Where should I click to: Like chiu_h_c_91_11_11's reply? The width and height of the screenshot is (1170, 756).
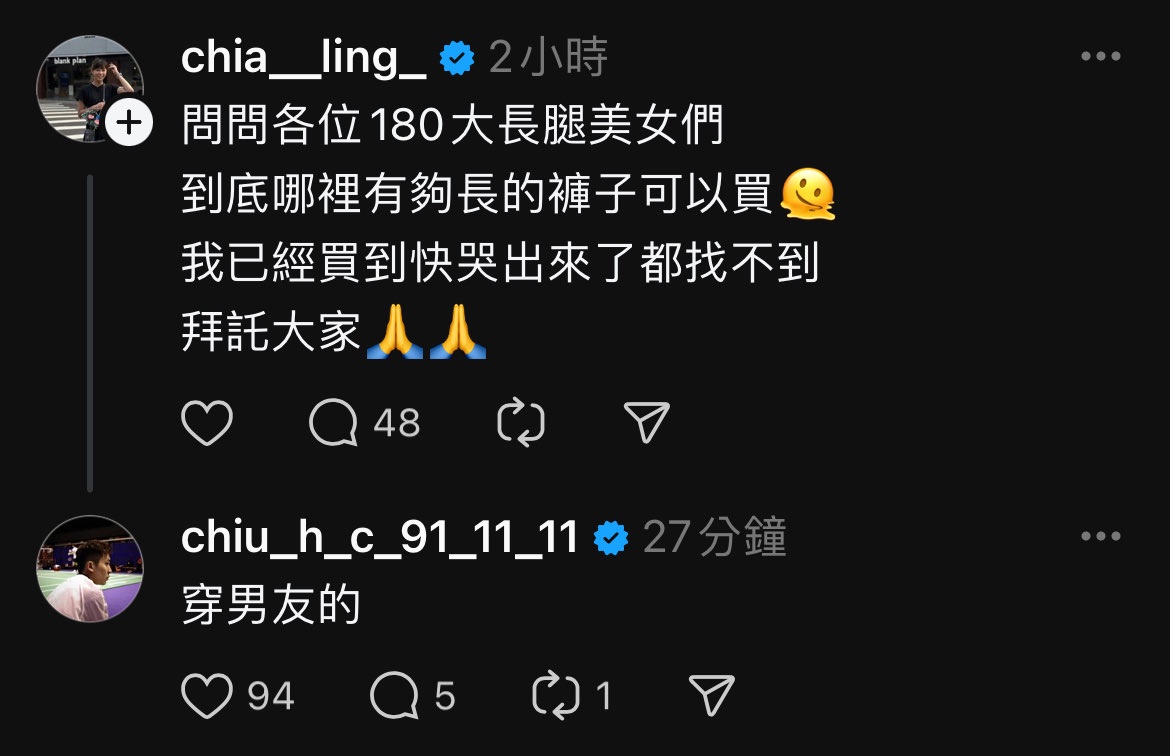coord(207,696)
